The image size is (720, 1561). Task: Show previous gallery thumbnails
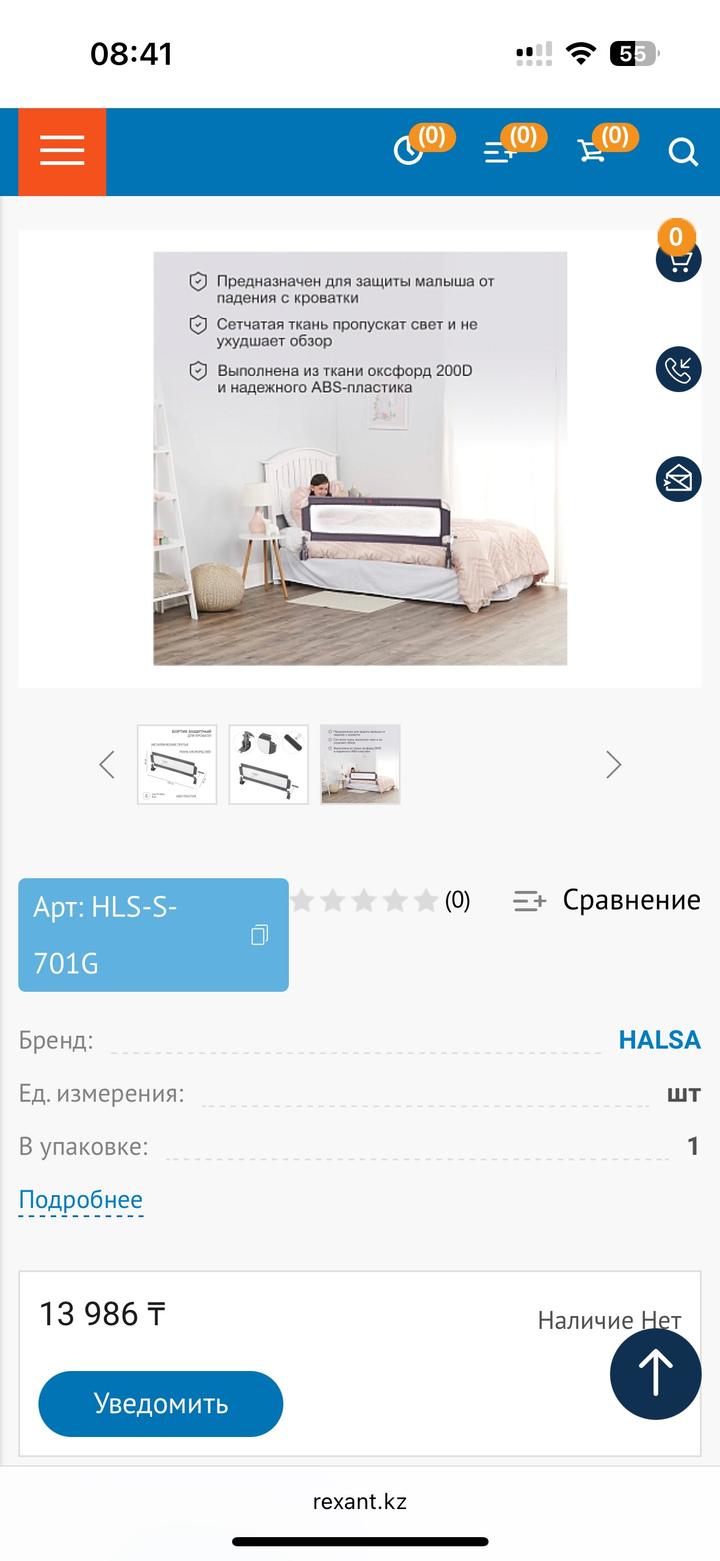(x=107, y=765)
